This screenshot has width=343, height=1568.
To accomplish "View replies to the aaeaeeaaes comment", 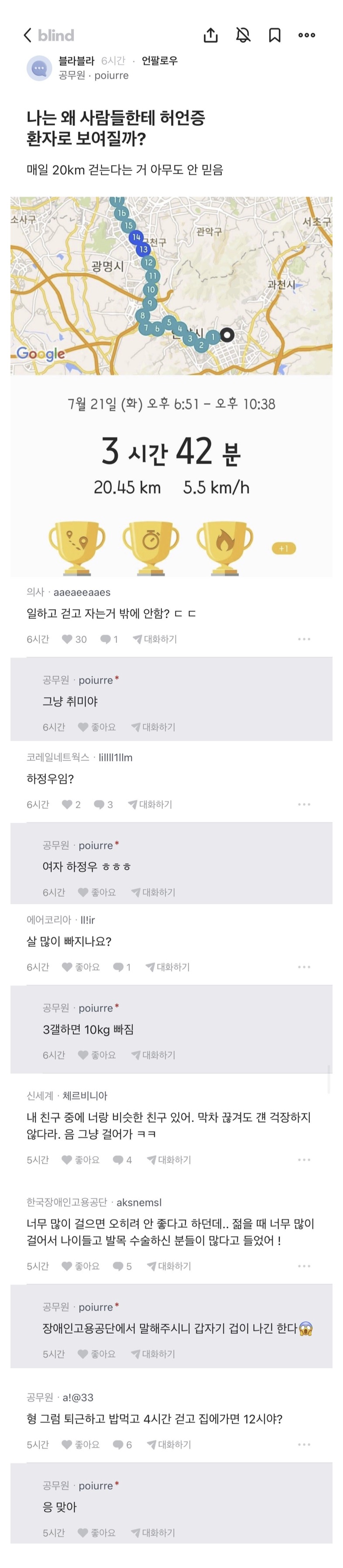I will click(109, 639).
